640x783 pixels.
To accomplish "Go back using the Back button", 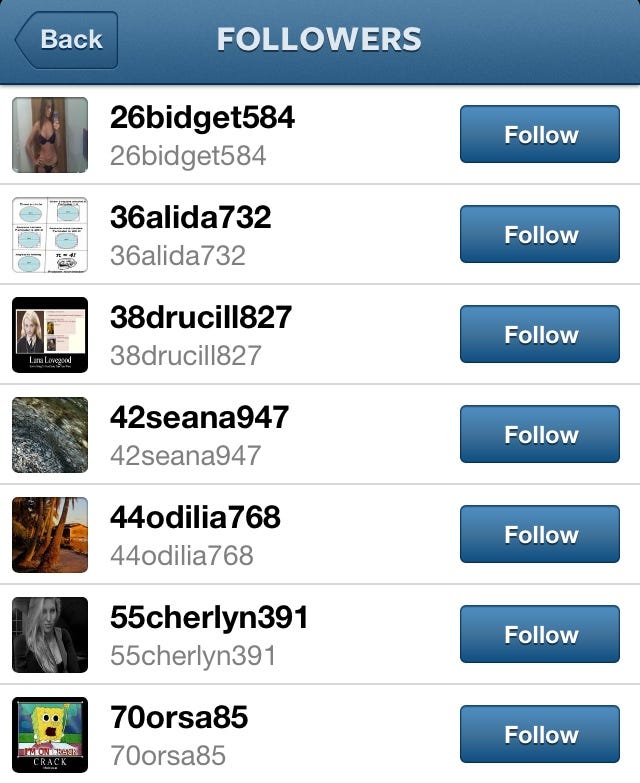I will point(67,40).
